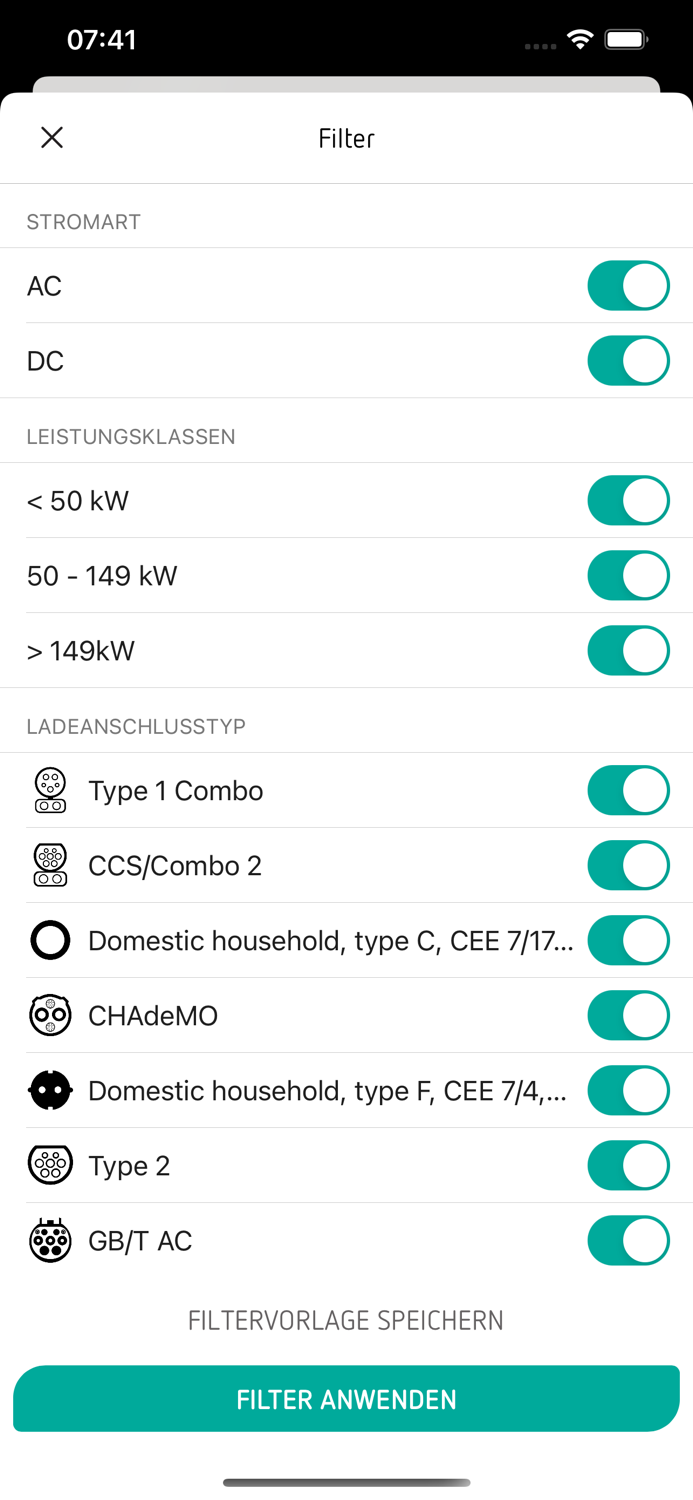Save filter template via Filtervorlage speichern

coord(346,1321)
